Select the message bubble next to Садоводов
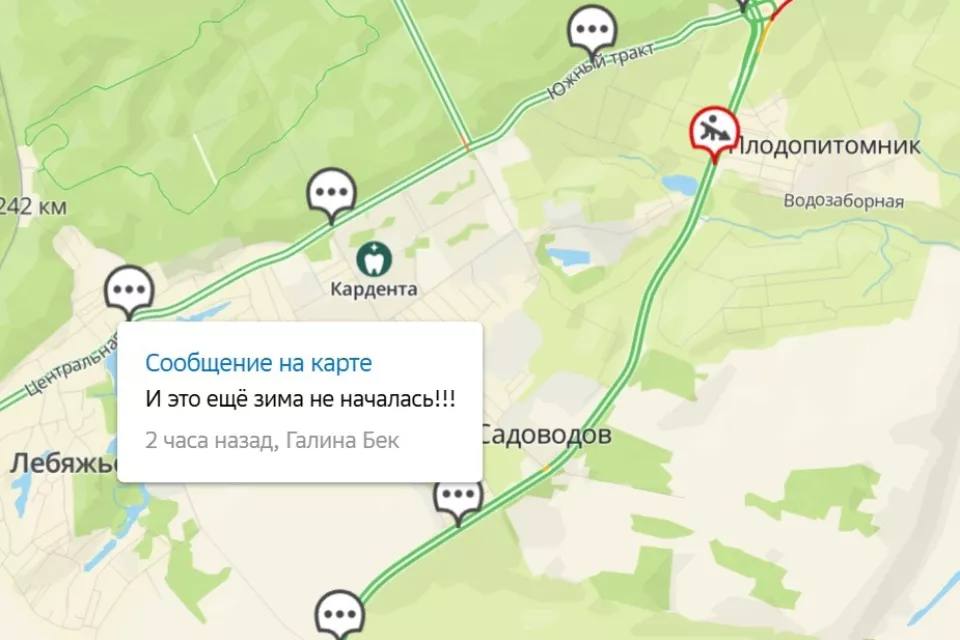The image size is (960, 640). pos(458,496)
